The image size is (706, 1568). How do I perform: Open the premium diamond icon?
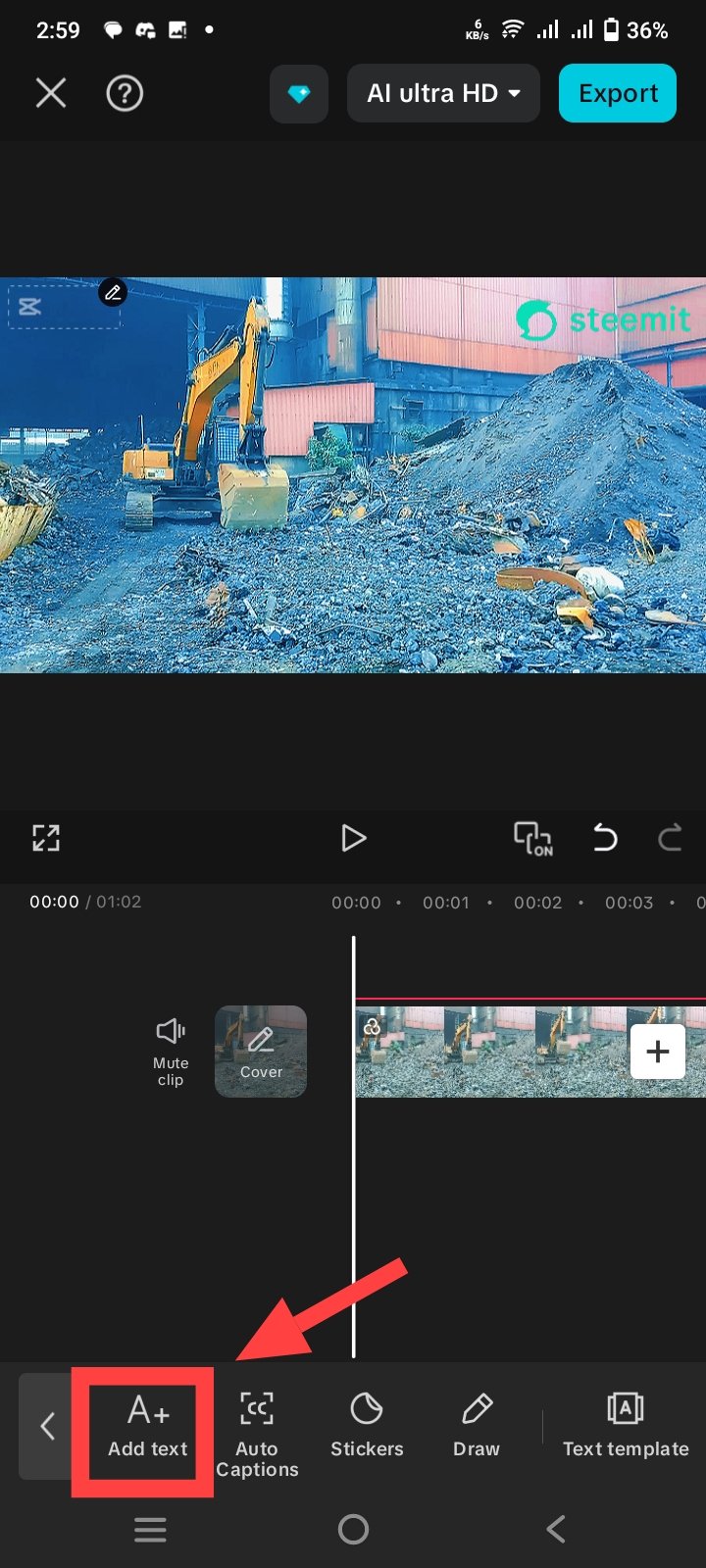click(x=299, y=94)
